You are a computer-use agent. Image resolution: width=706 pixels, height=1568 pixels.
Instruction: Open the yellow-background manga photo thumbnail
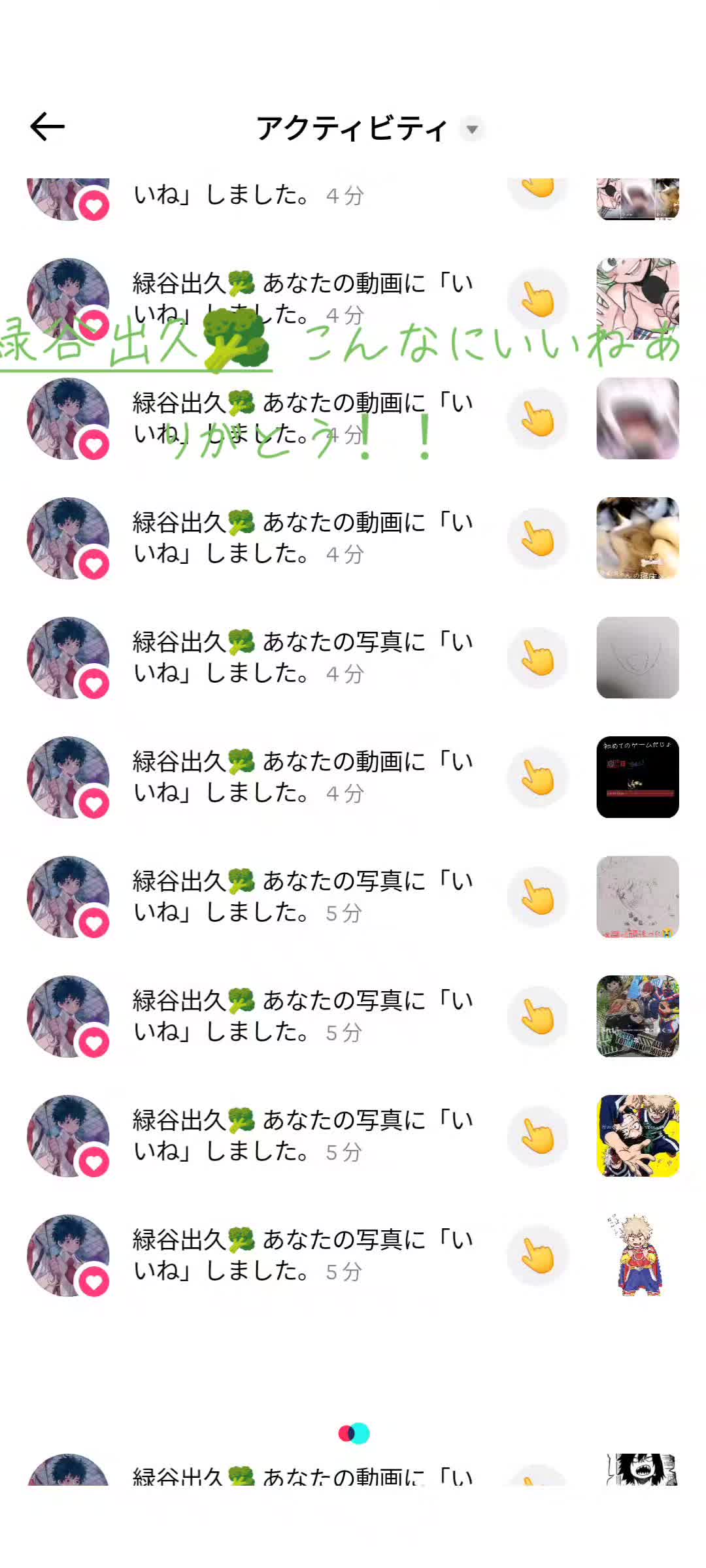pos(637,1135)
